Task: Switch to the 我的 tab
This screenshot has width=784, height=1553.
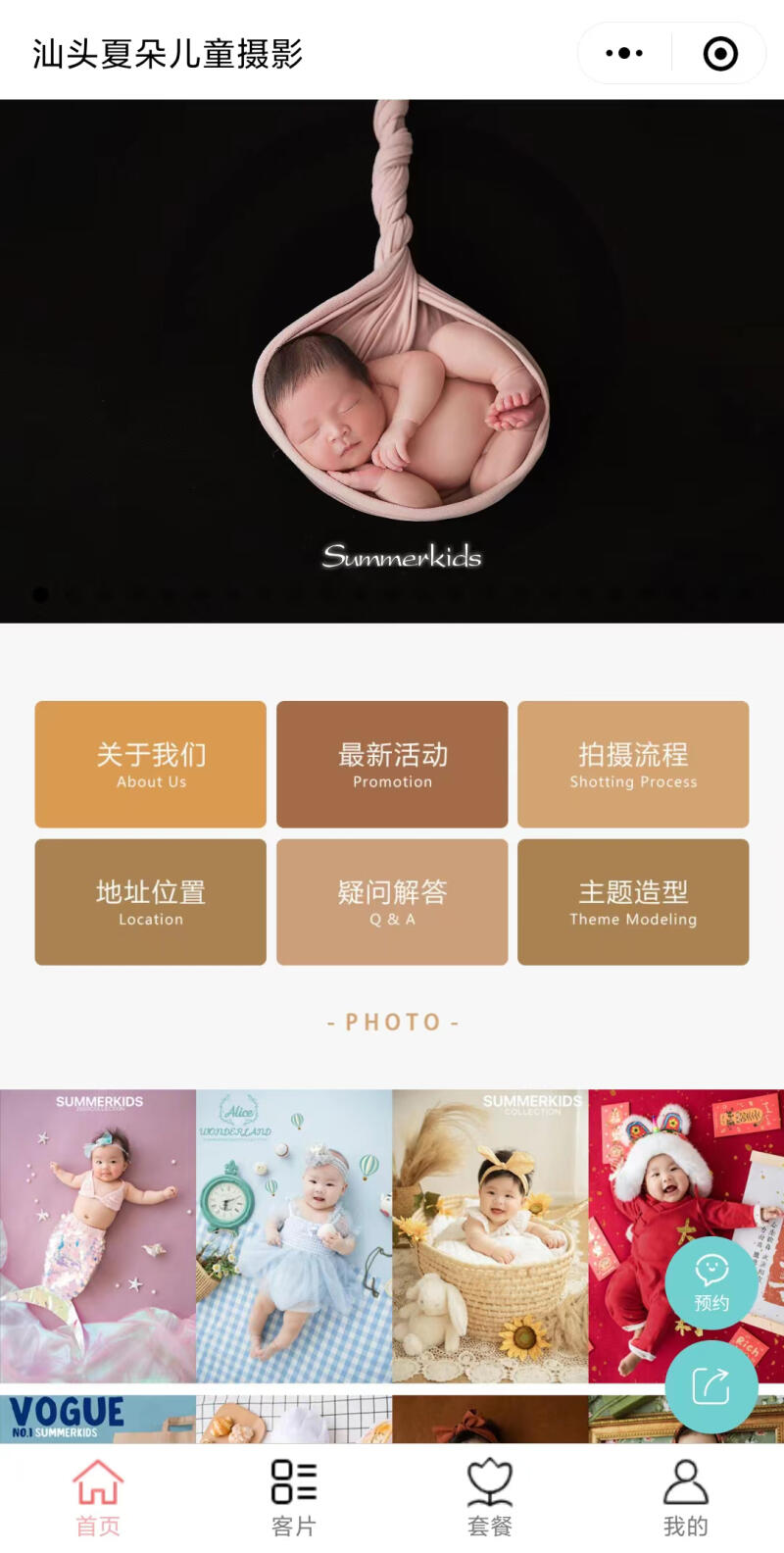Action: coord(686,1498)
